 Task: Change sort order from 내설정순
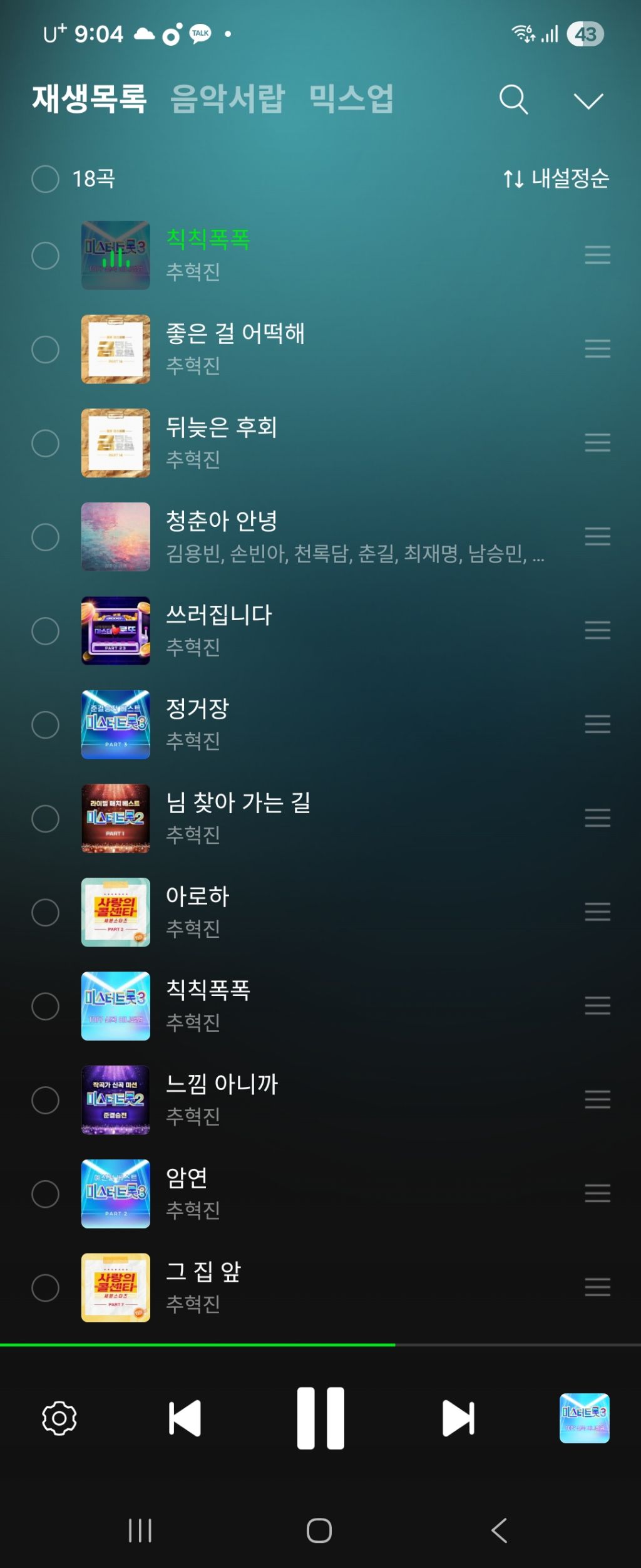coord(556,179)
